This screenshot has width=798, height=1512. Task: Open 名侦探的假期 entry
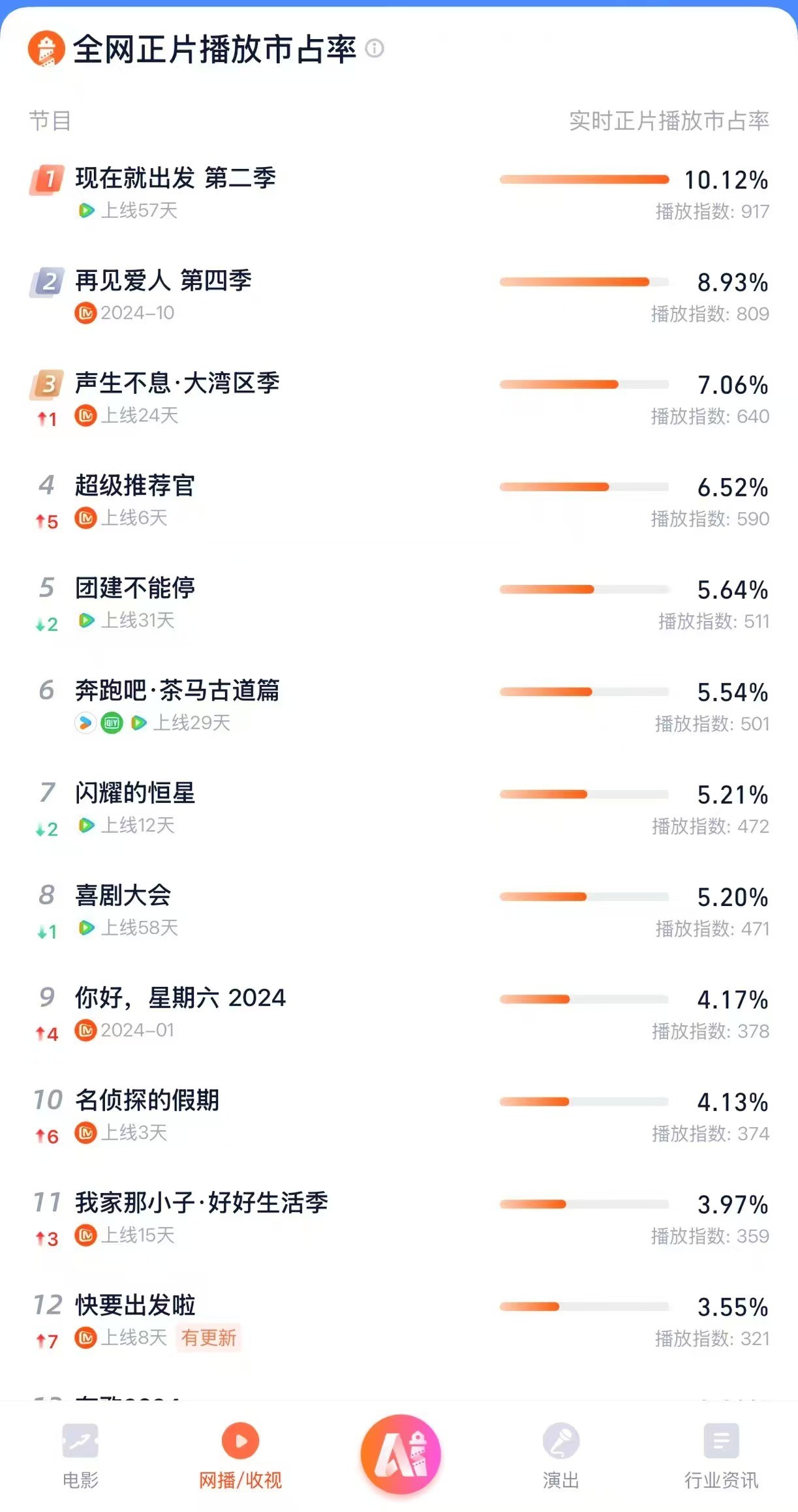147,1100
